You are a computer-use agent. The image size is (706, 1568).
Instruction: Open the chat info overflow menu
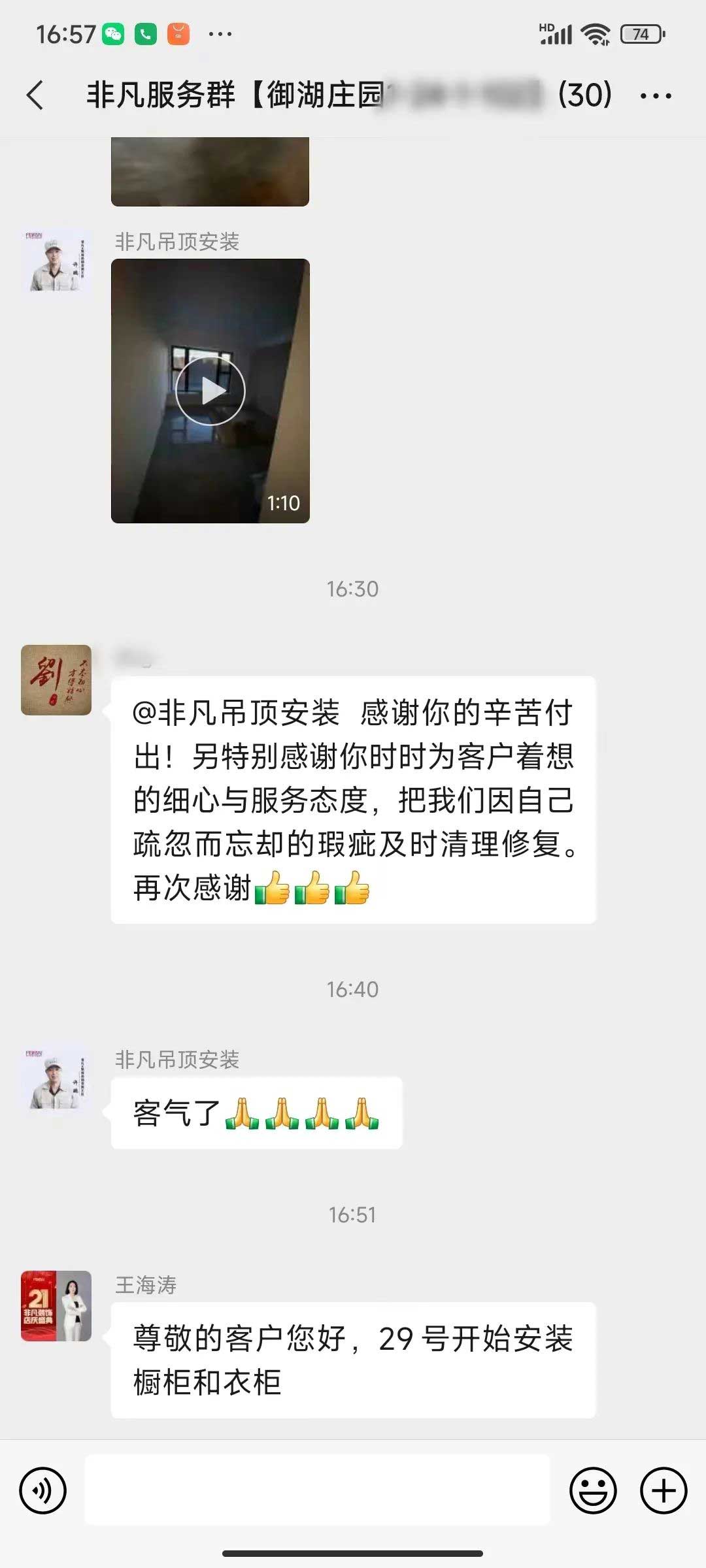656,96
